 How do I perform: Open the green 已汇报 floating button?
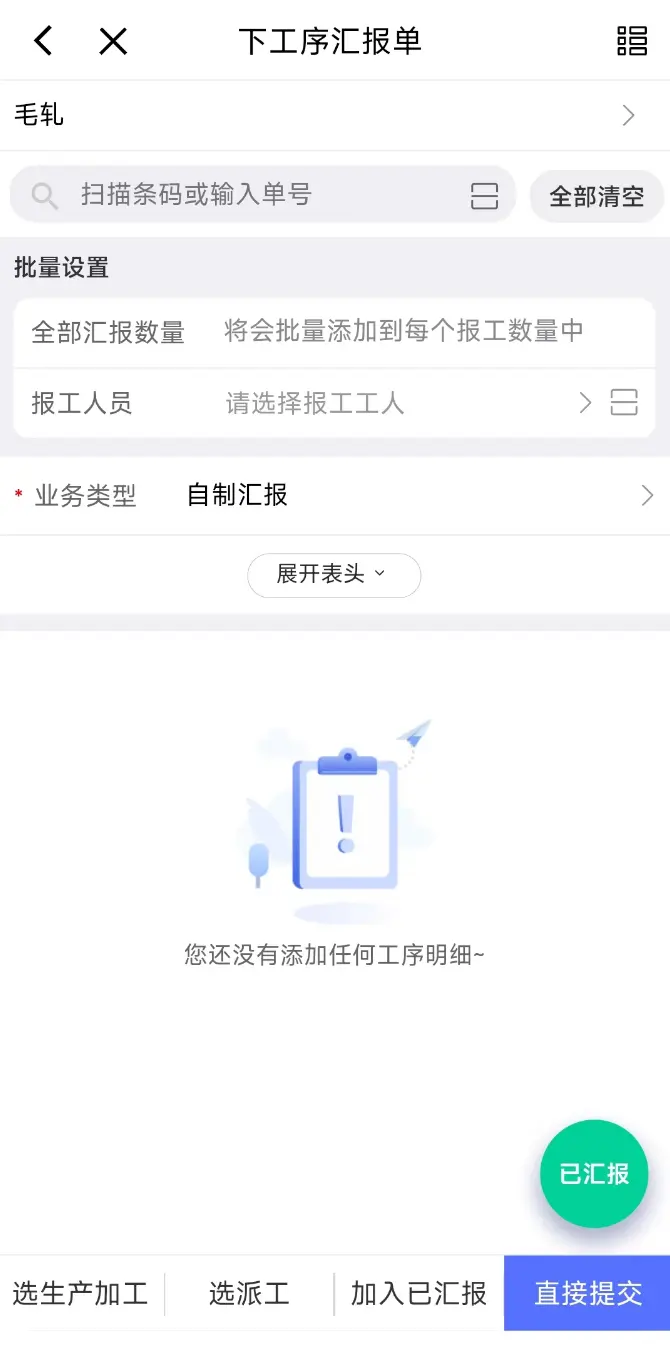pos(594,1173)
